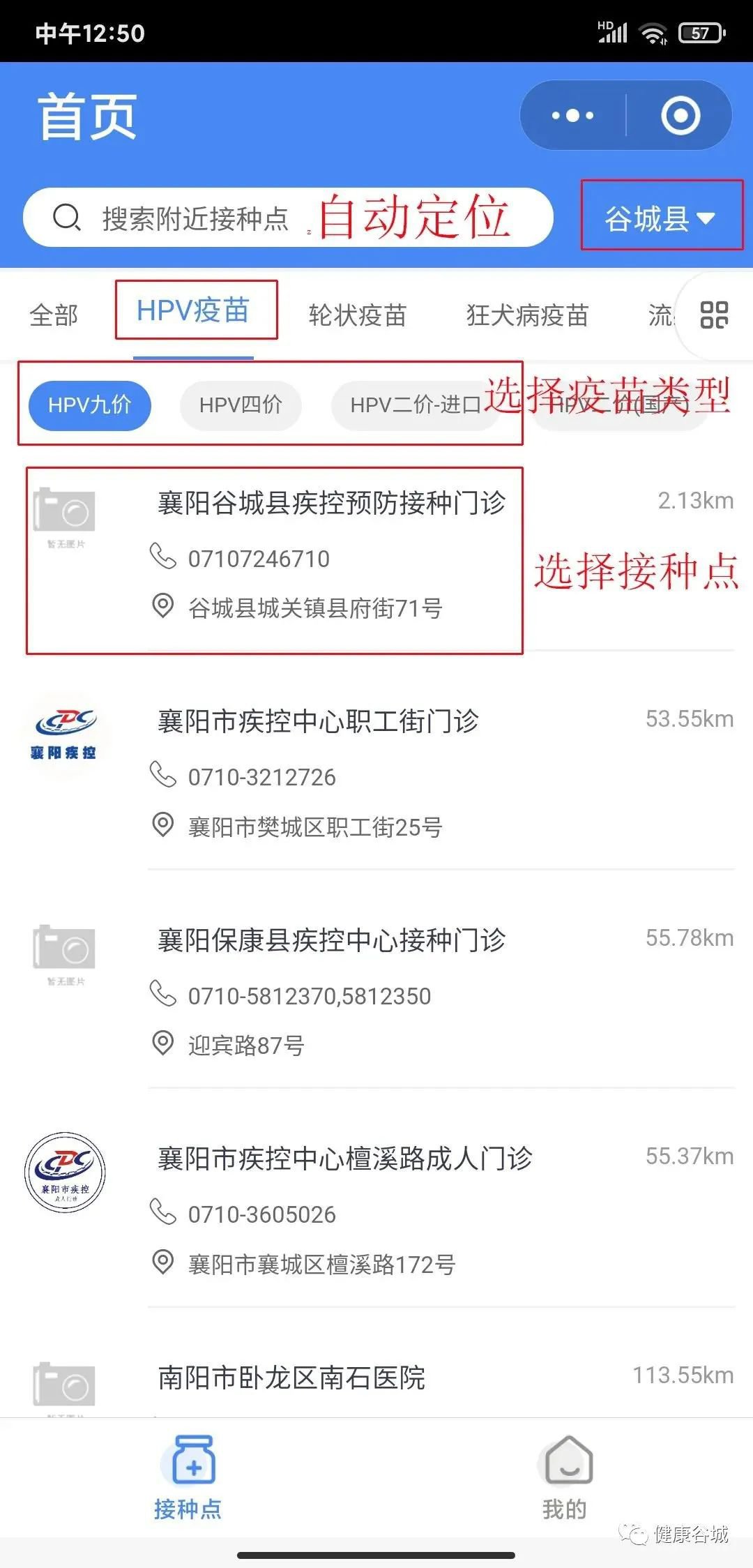Switch to the 全部 tab
The width and height of the screenshot is (753, 1568).
click(54, 315)
